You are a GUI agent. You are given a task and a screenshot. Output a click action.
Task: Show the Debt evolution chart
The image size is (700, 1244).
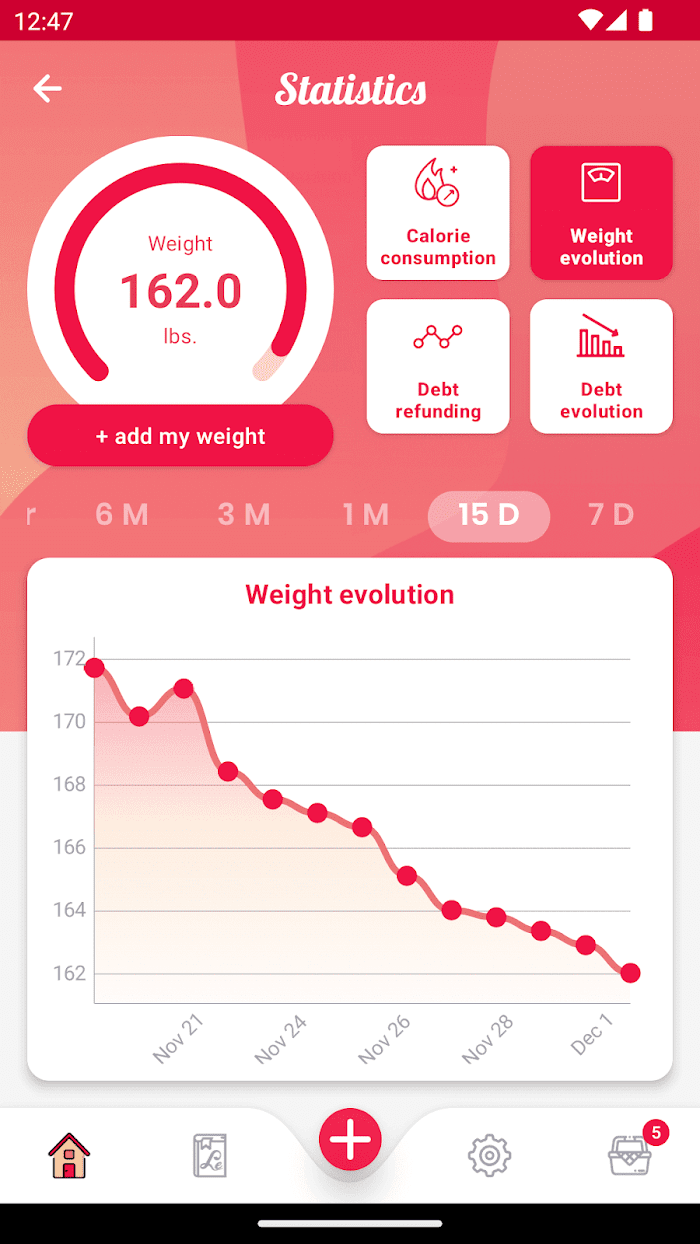point(601,366)
